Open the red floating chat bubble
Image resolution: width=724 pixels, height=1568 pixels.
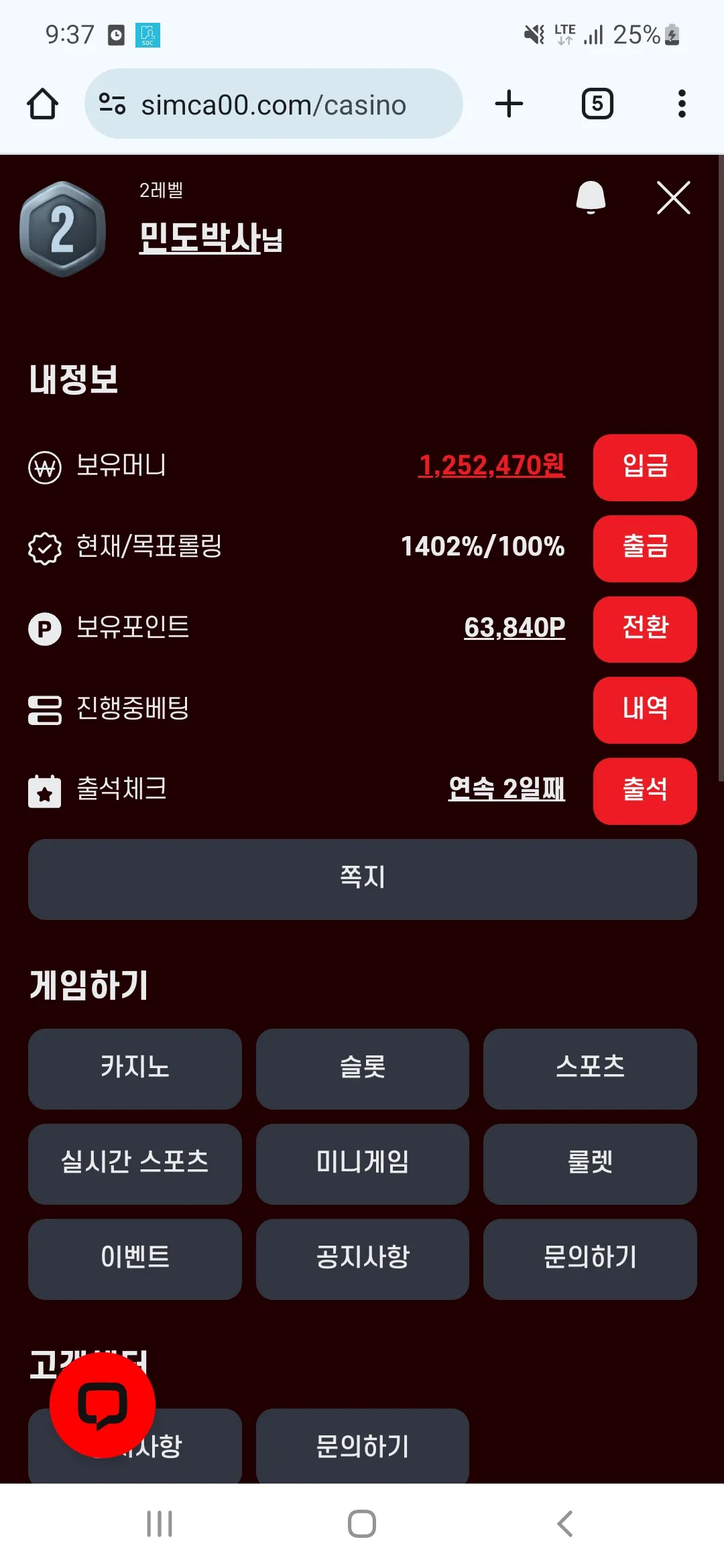(x=103, y=1405)
